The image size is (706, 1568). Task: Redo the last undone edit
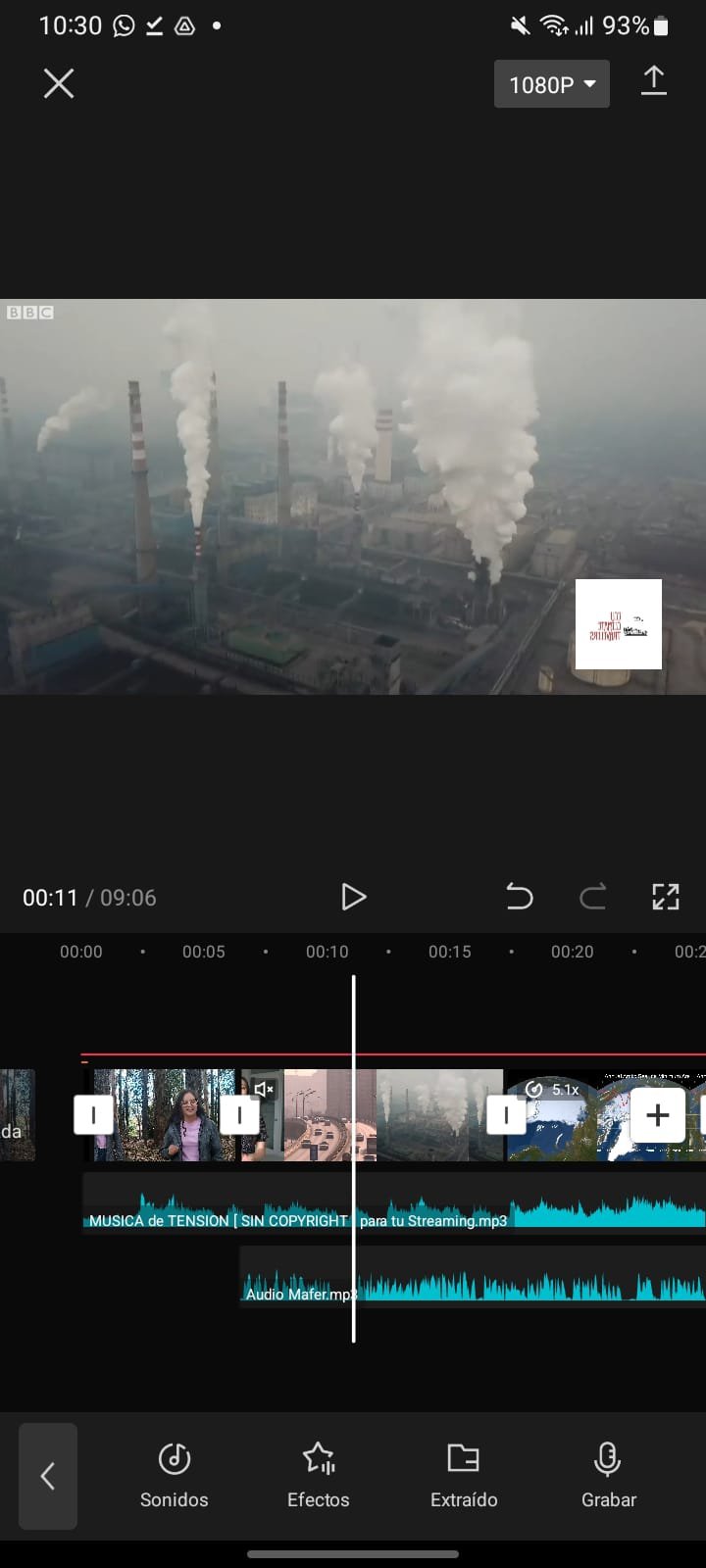[592, 897]
